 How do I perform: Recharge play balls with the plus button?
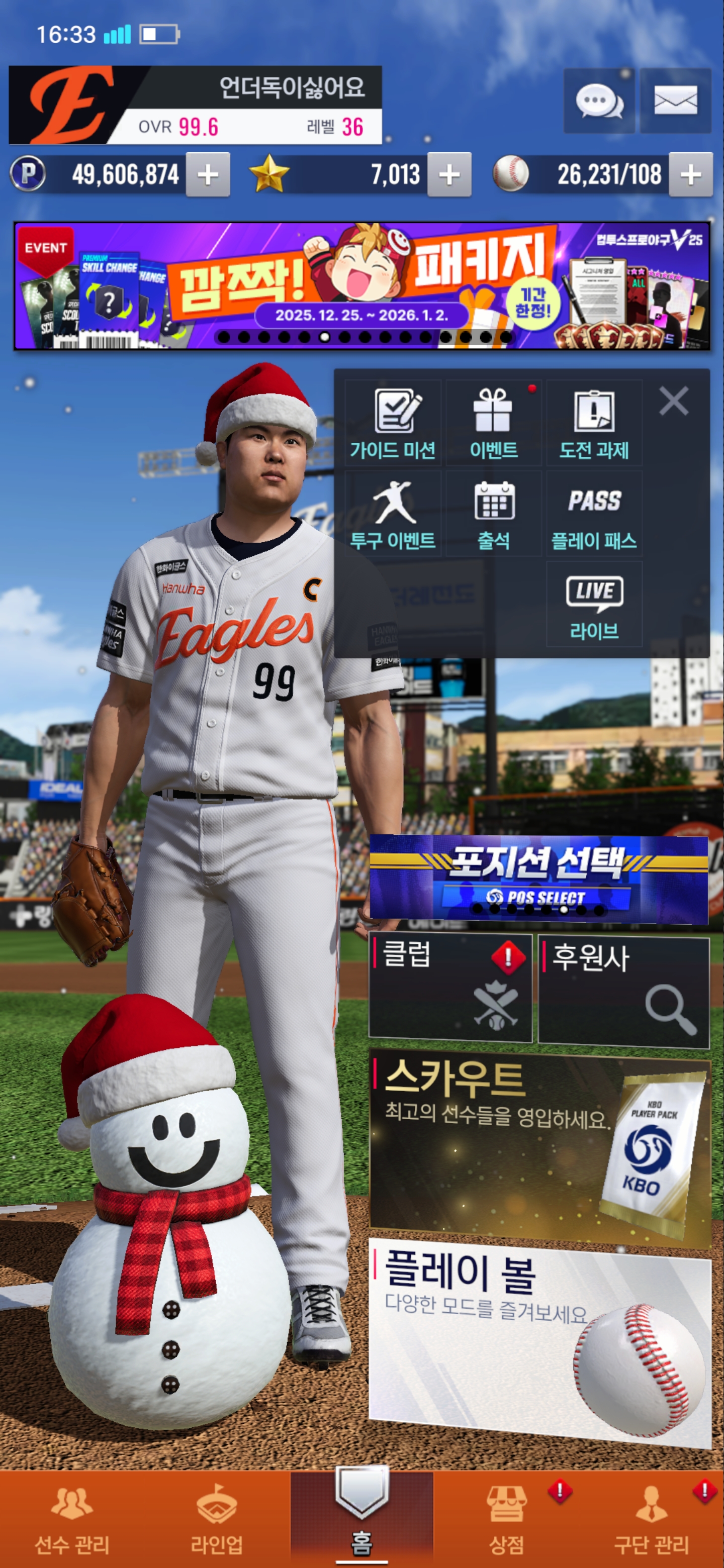point(690,175)
